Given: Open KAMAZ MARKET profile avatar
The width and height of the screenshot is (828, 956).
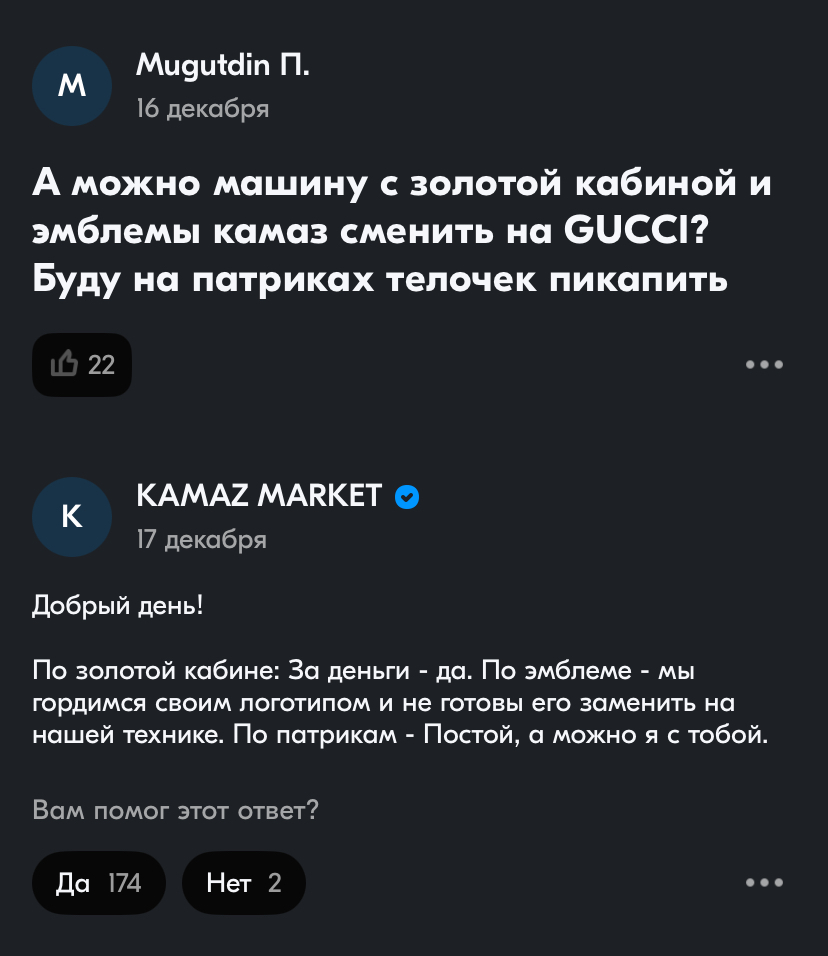Looking at the screenshot, I should pyautogui.click(x=72, y=517).
